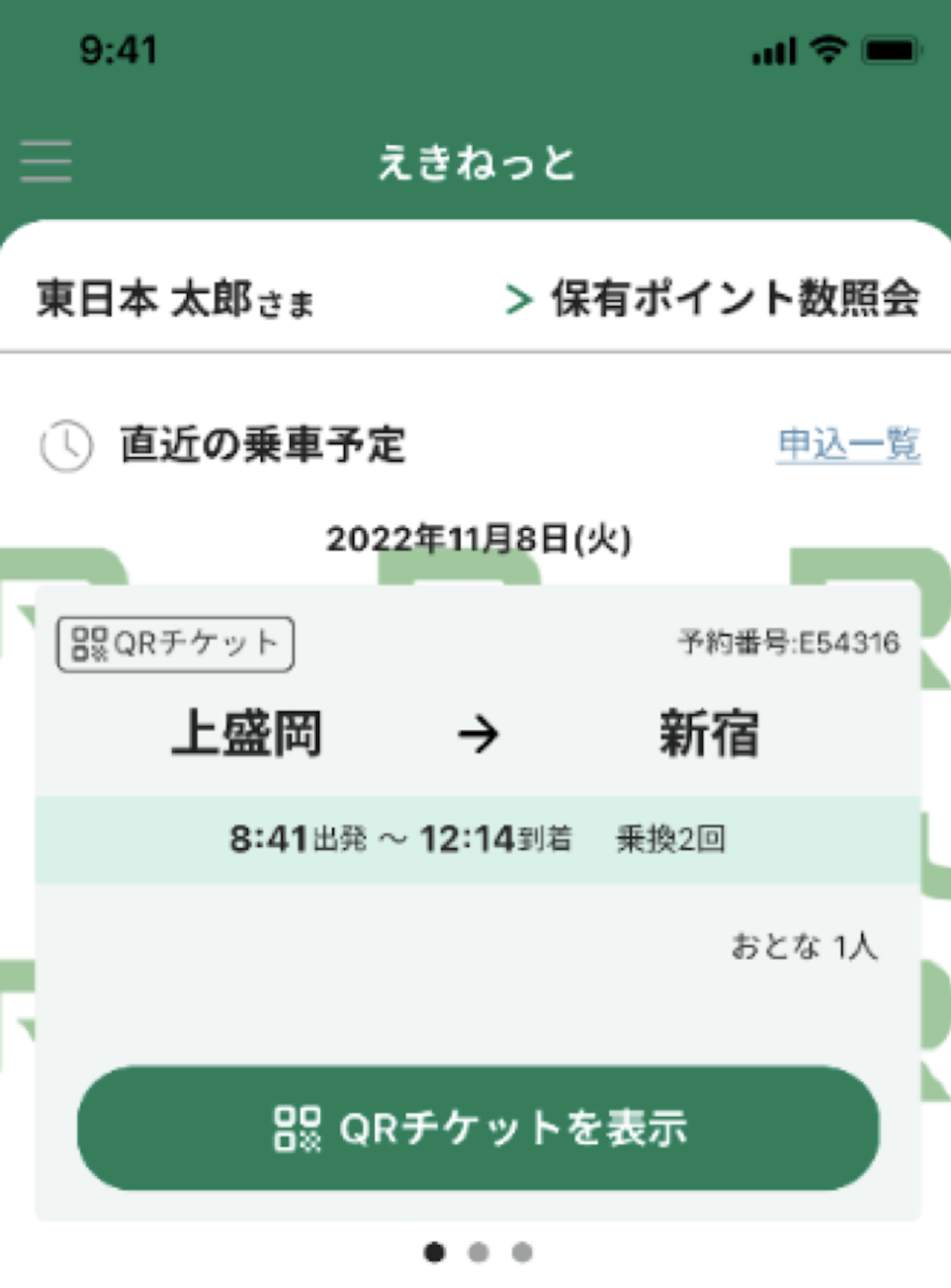Open 申込一覧 to view reservation list
Viewport: 951px width, 1288px height.
[850, 447]
